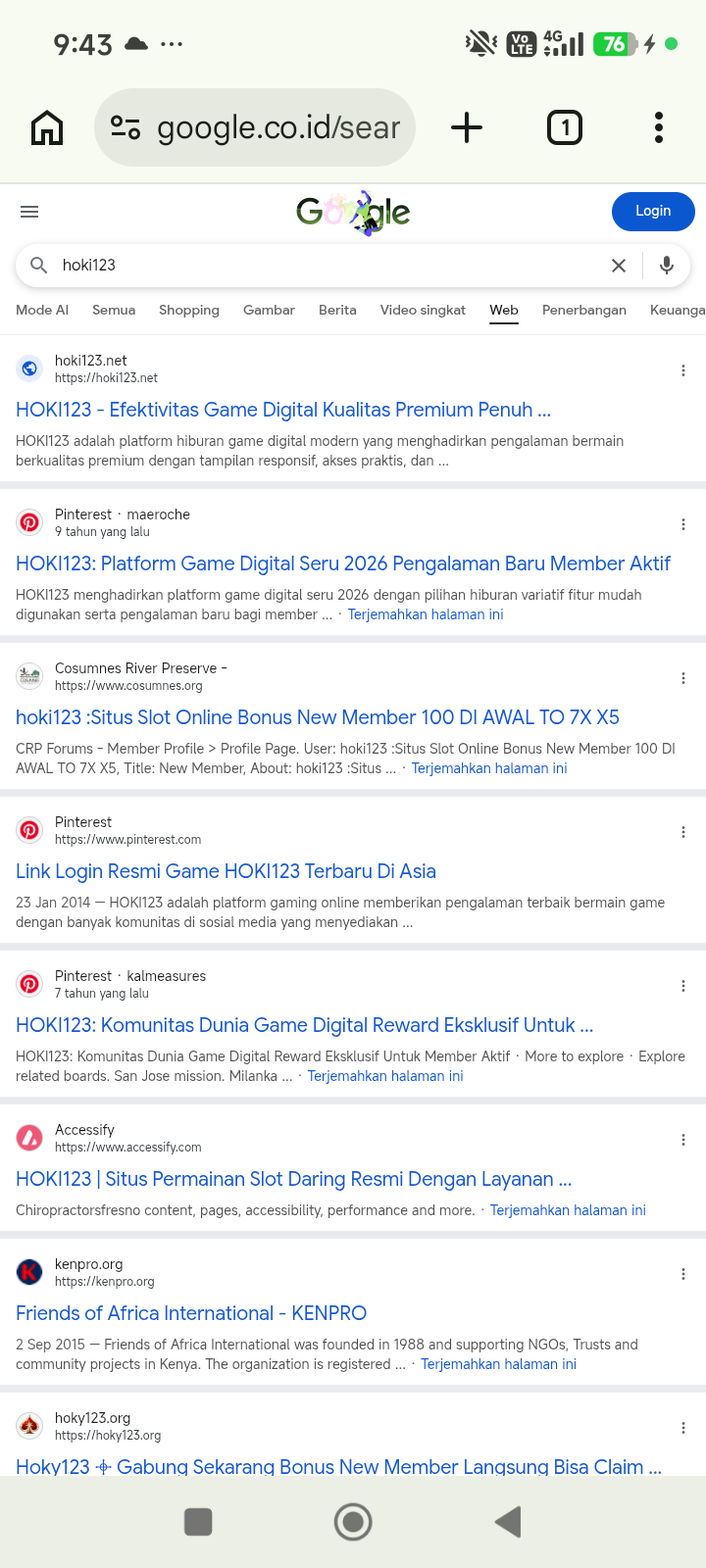
Task: Edit the hoki123 search field
Action: [x=324, y=266]
